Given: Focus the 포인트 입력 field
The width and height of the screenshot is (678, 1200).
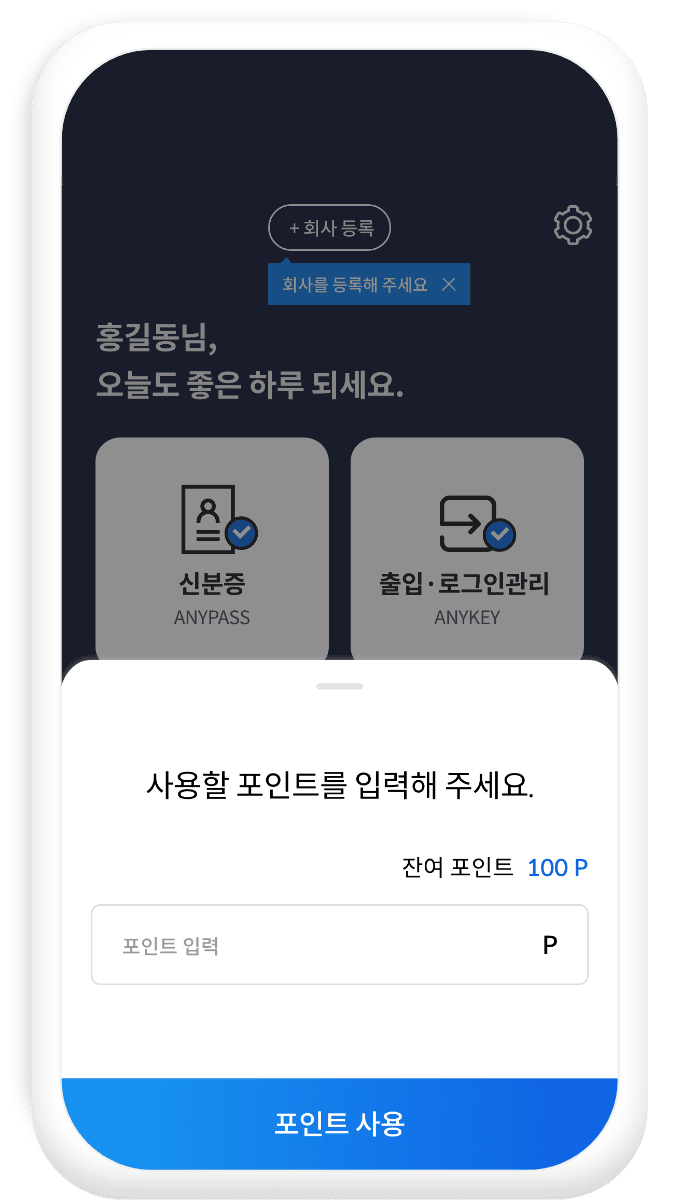Looking at the screenshot, I should [320, 945].
